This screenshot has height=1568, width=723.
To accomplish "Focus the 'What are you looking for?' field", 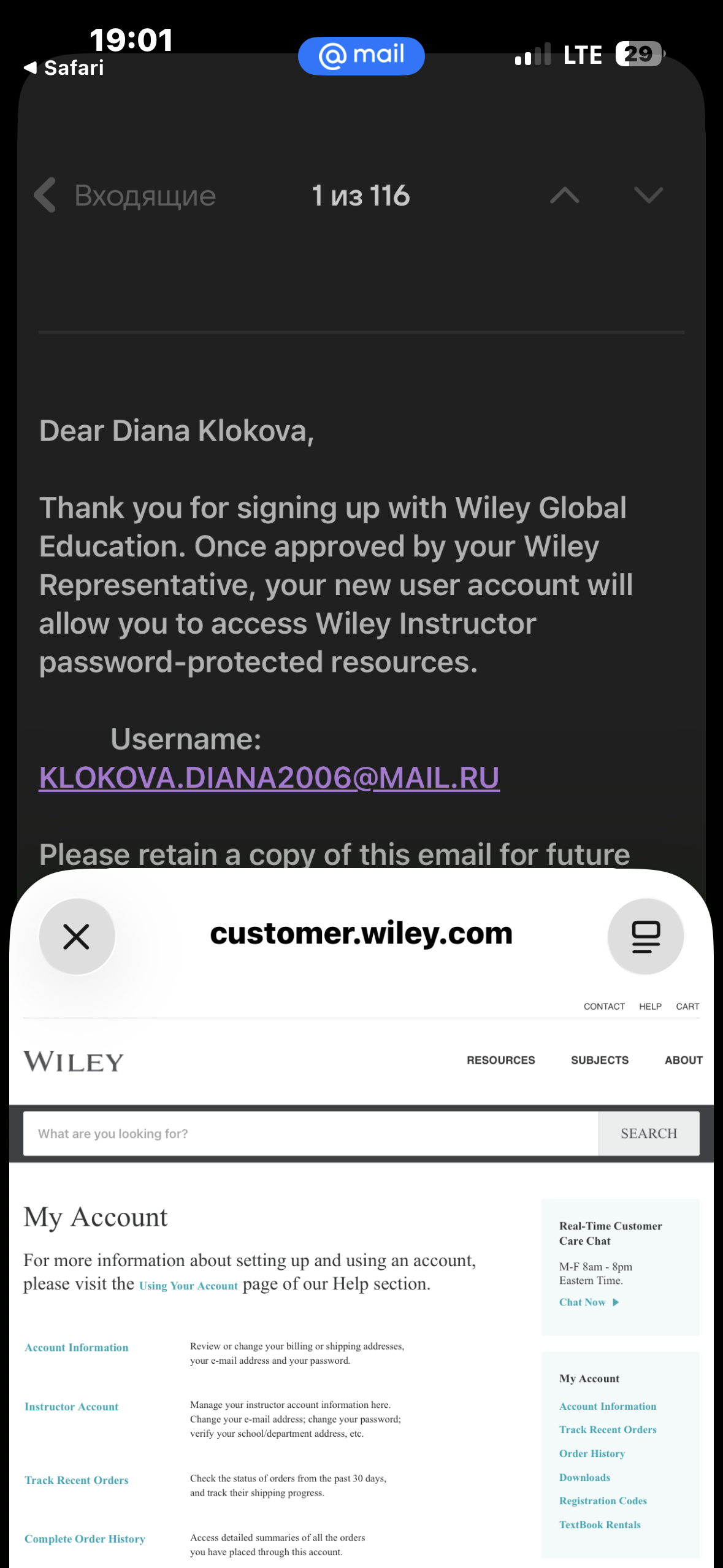I will click(310, 1134).
